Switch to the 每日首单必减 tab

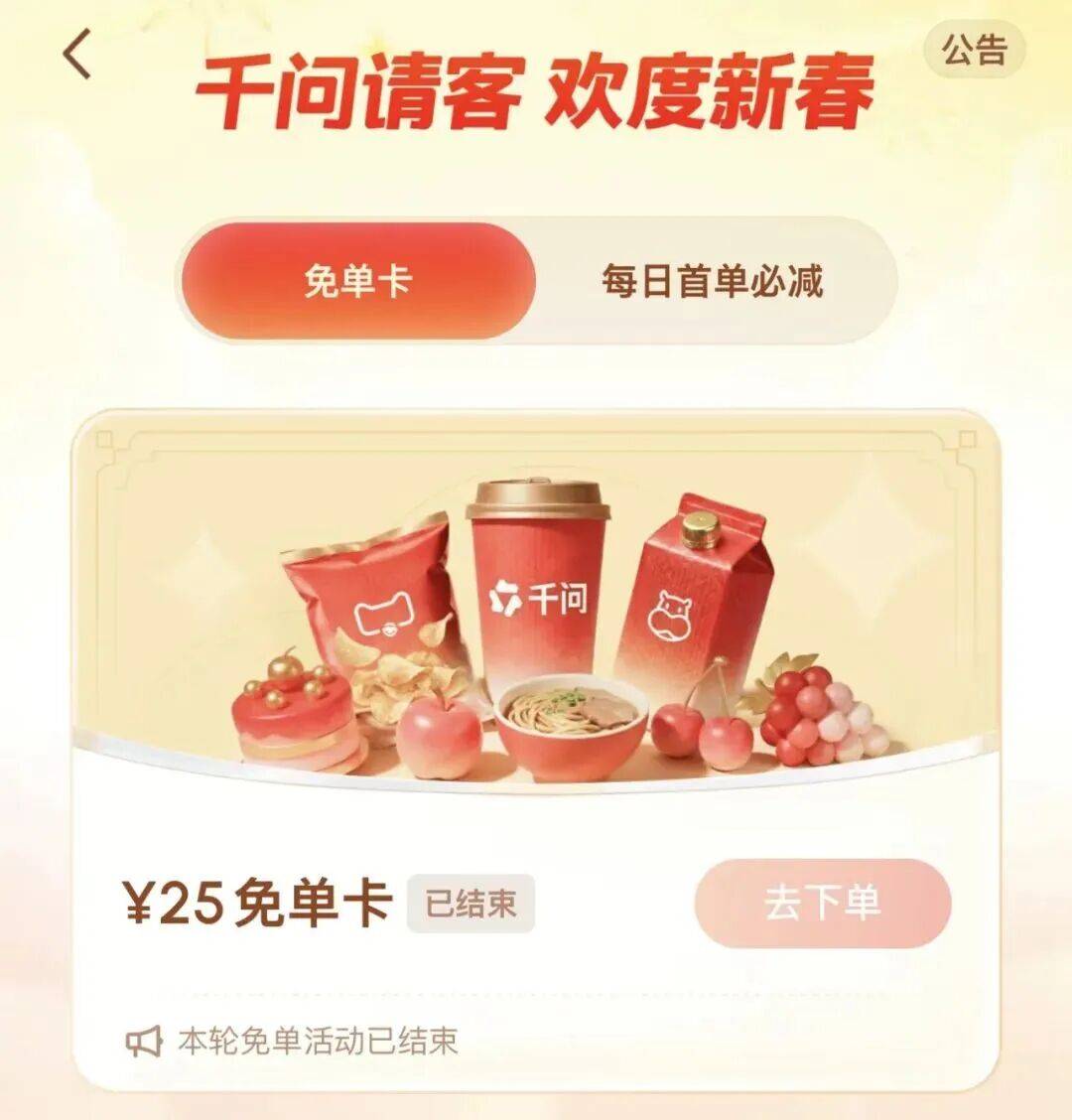point(712,281)
